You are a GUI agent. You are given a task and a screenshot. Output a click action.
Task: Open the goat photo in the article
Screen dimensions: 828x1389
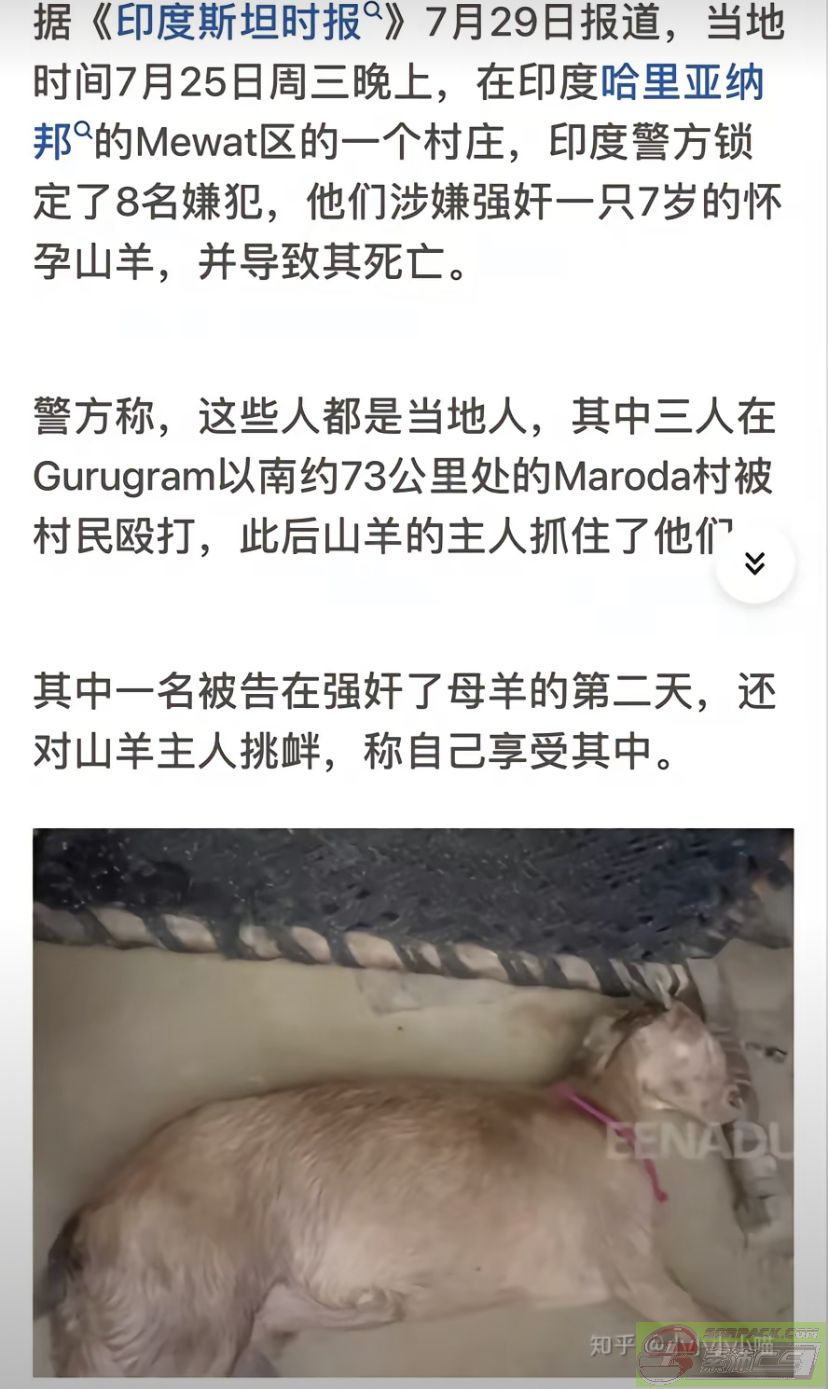click(x=413, y=1103)
